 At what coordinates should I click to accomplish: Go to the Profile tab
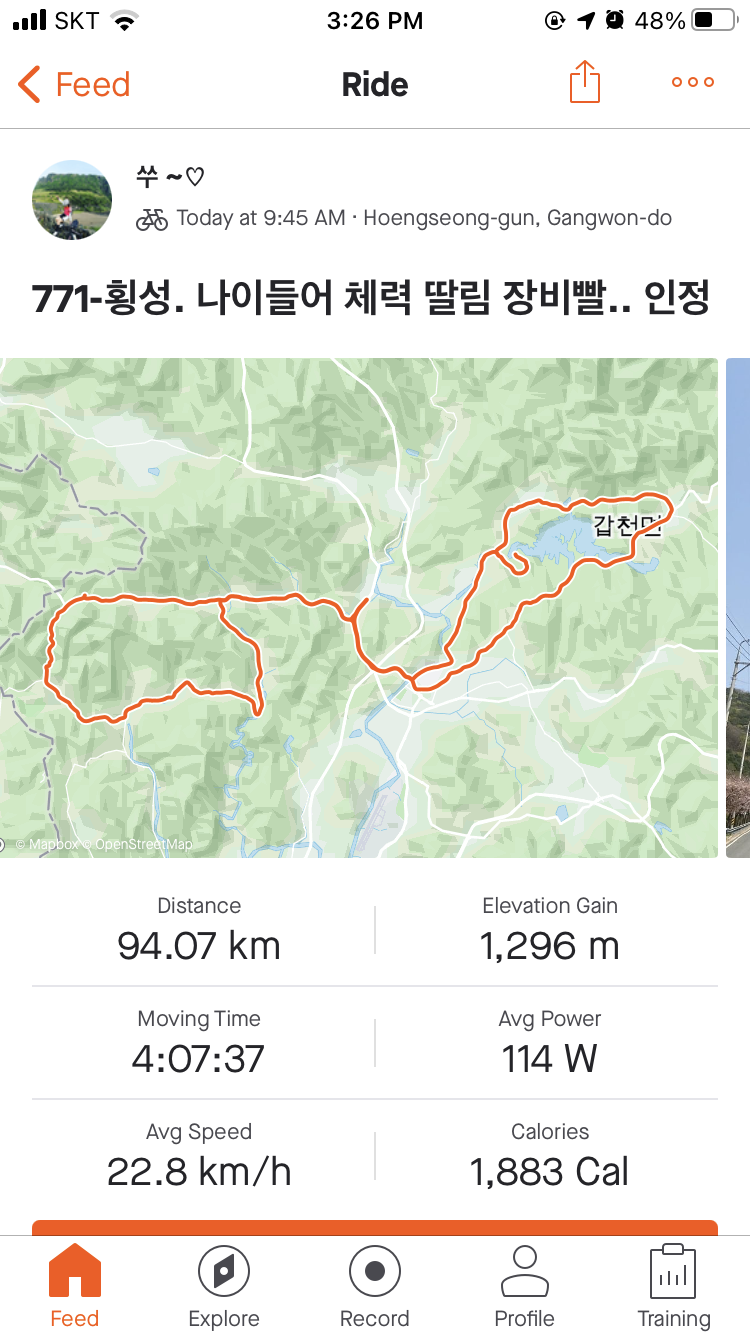coord(524,1286)
